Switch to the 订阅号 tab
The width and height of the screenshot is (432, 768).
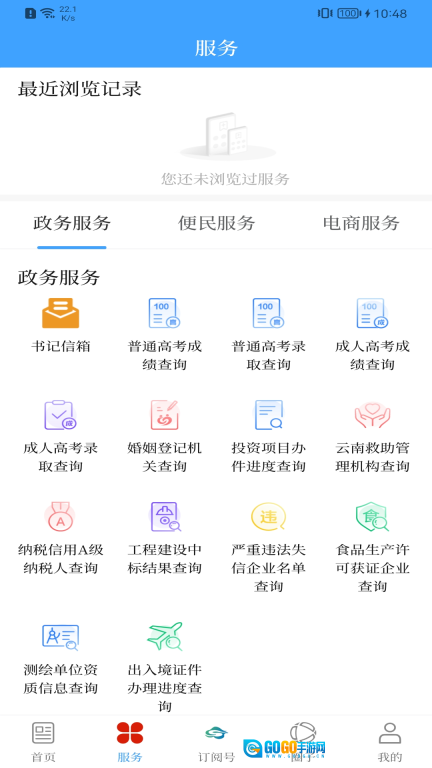pos(216,742)
